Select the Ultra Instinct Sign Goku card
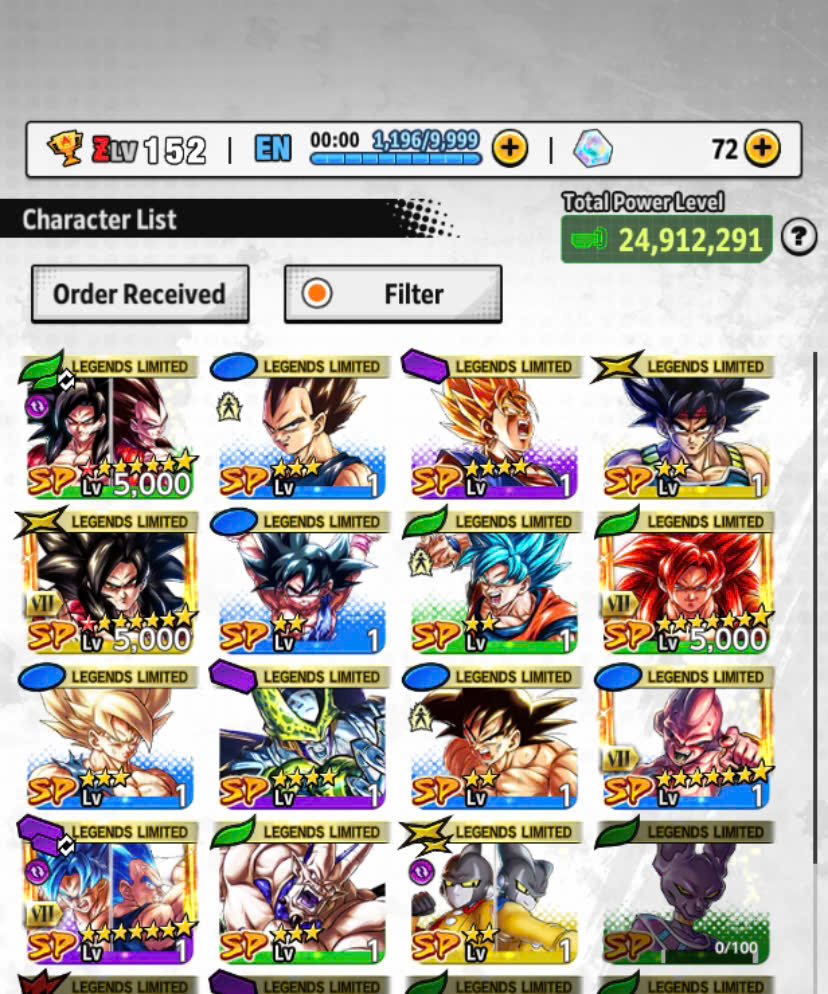Screen dimensions: 828x994 (x=302, y=582)
